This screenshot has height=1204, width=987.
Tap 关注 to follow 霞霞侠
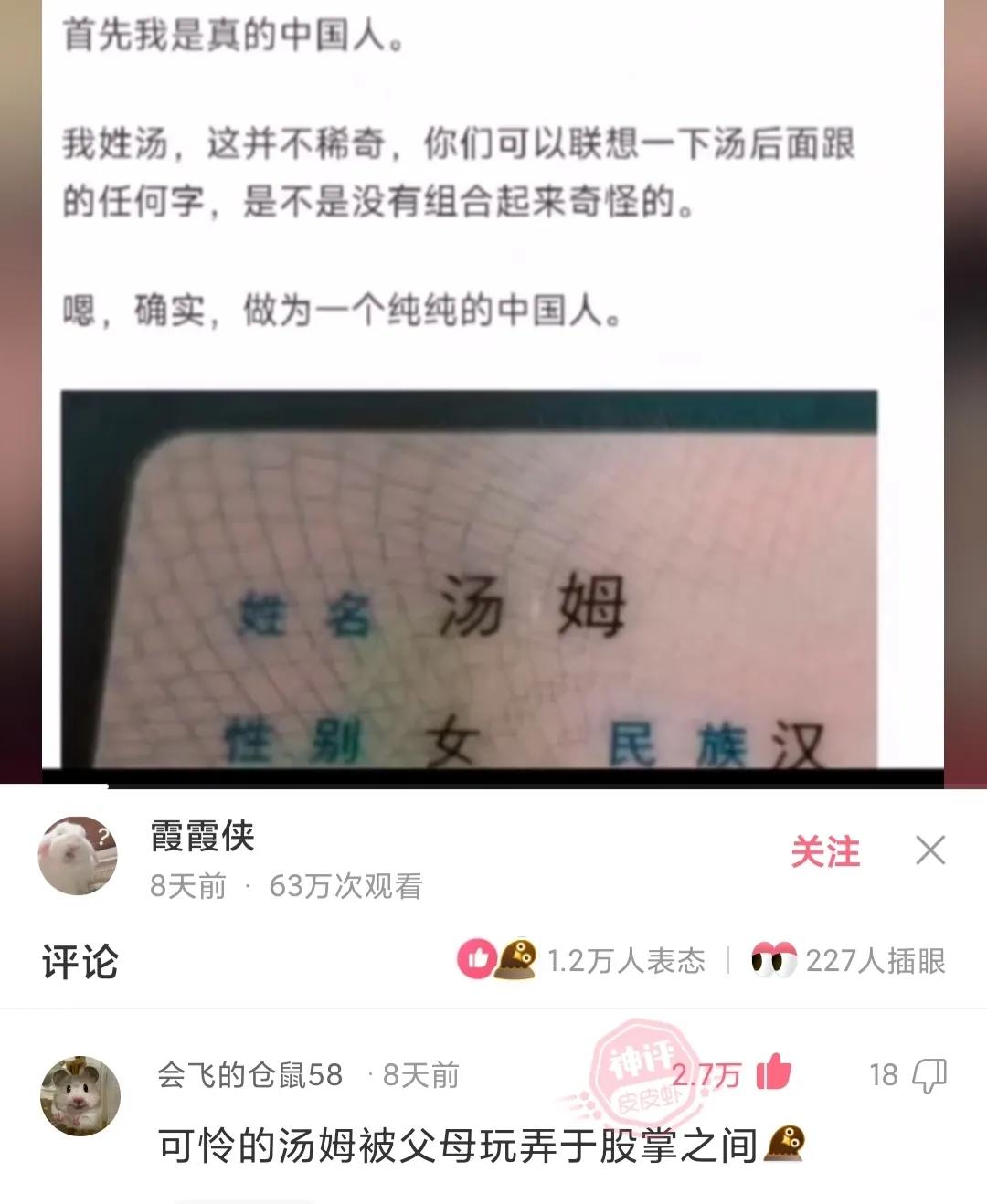828,851
